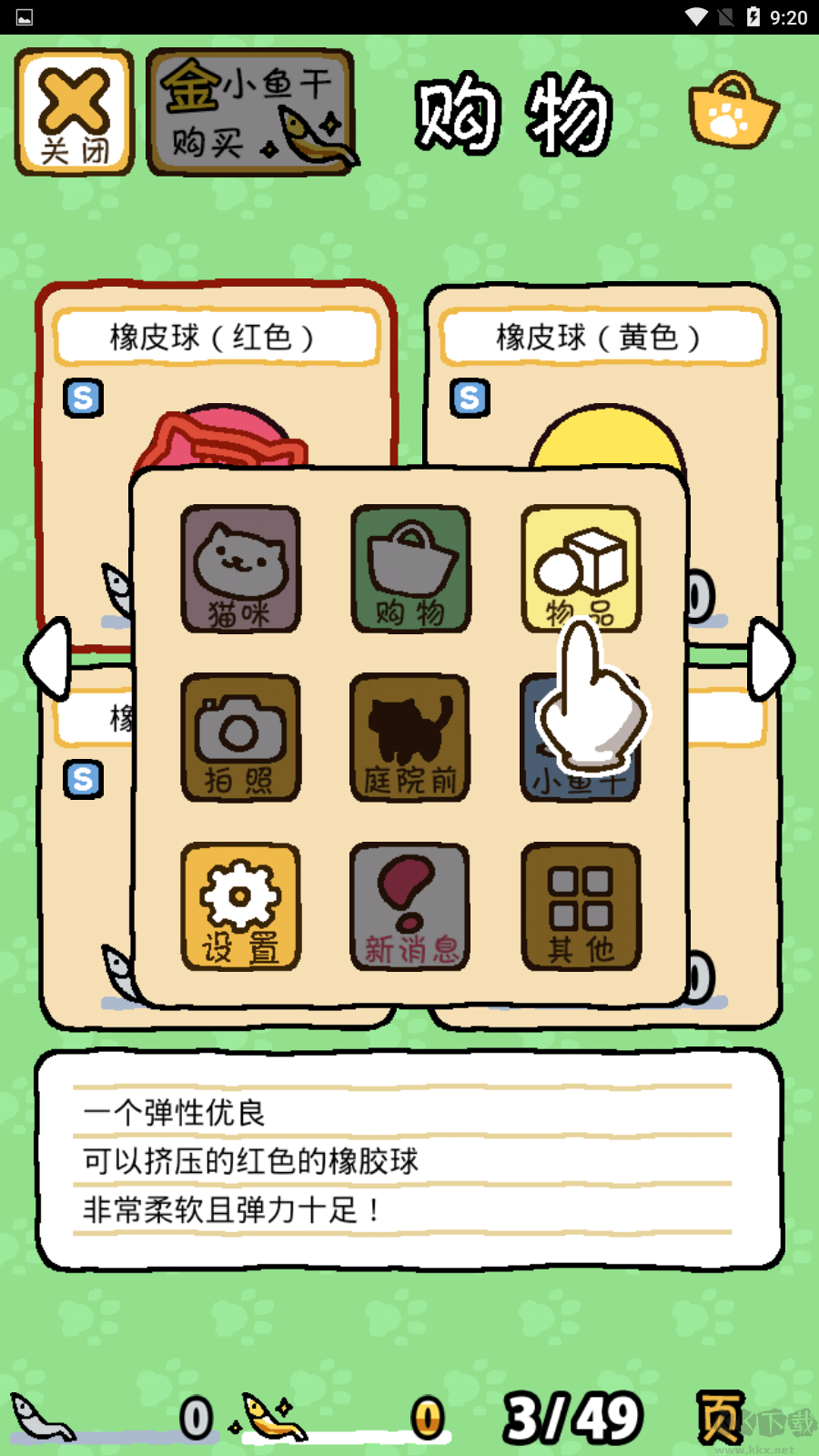Open the 其他 other options icon
The width and height of the screenshot is (819, 1456).
point(581,907)
